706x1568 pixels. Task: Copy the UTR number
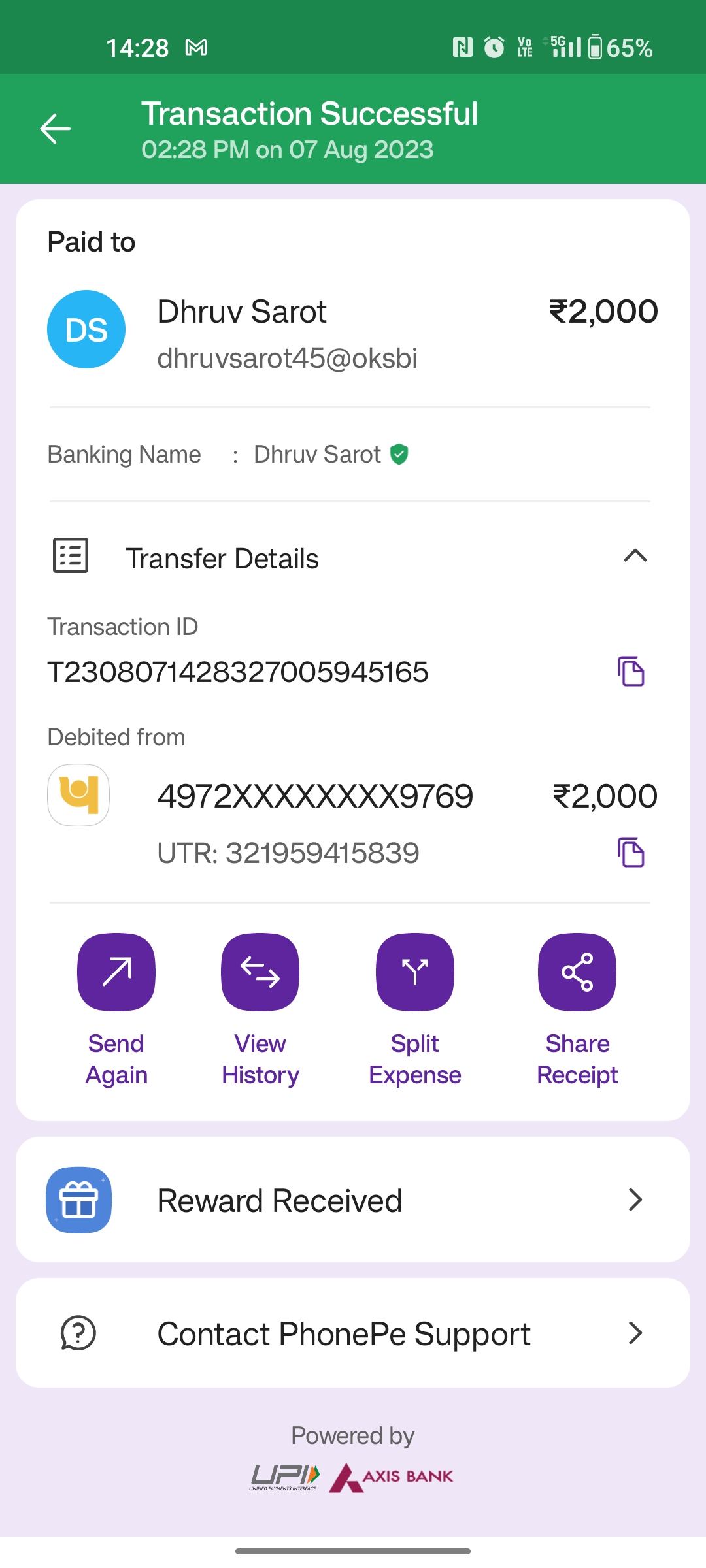pyautogui.click(x=631, y=853)
